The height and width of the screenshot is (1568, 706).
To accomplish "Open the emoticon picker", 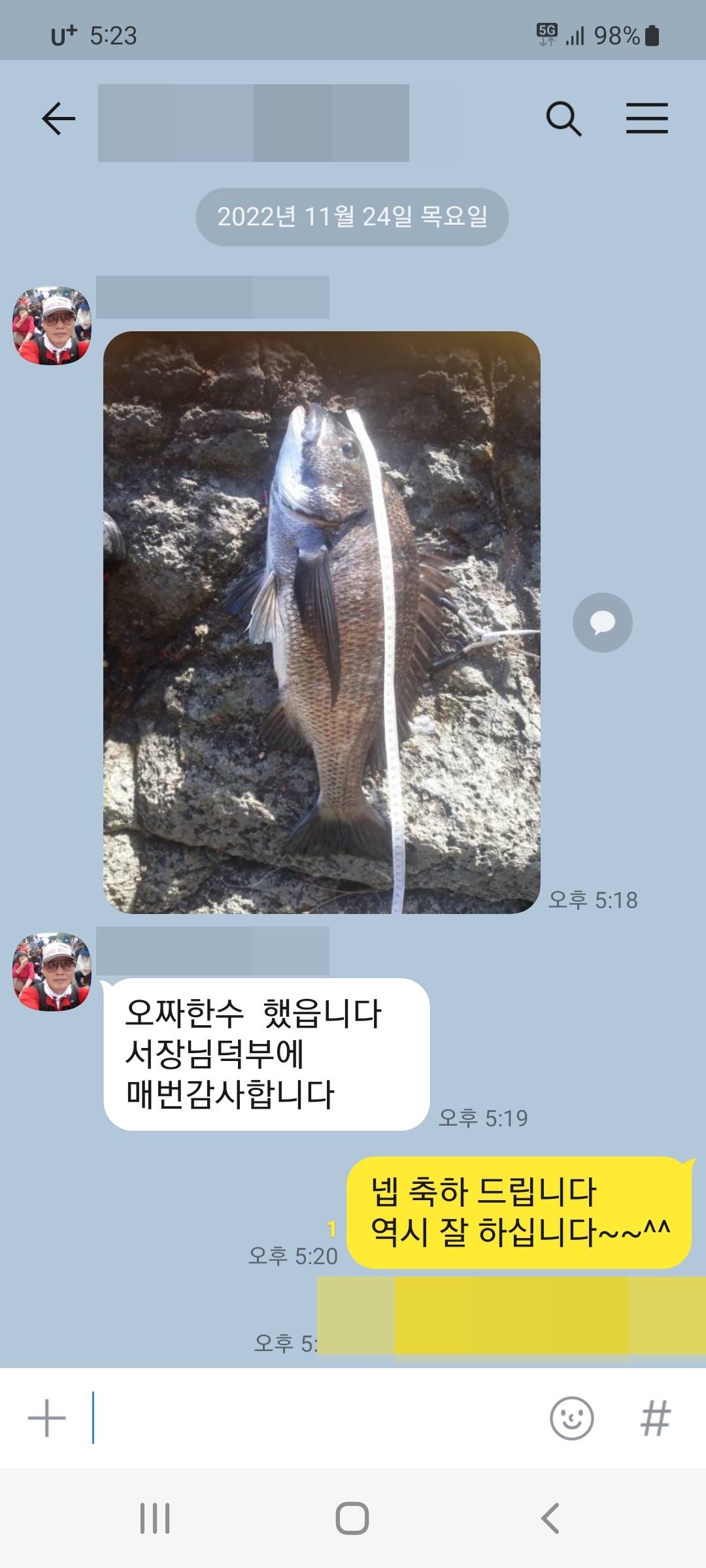I will [571, 1418].
